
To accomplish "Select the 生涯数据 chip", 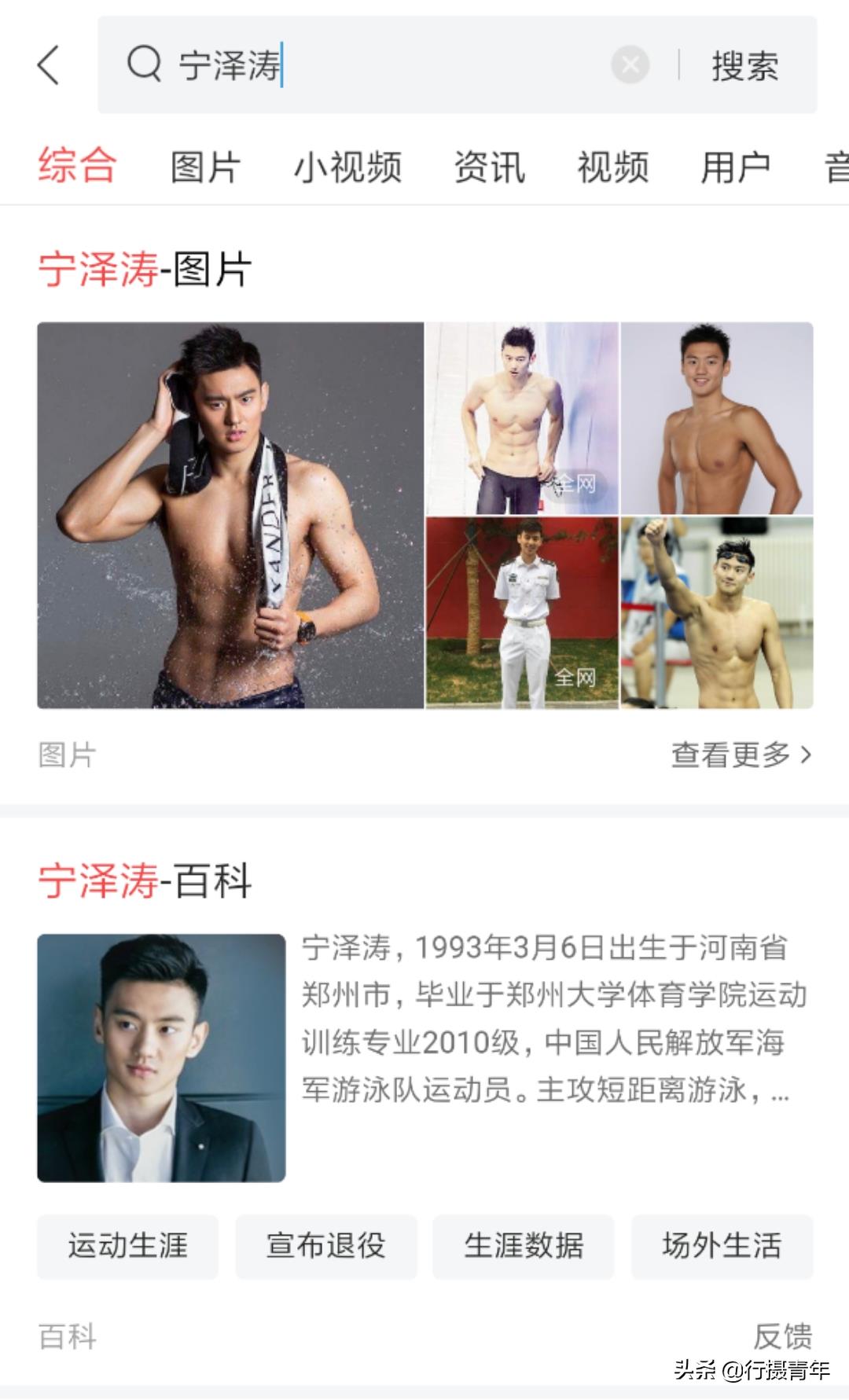I will [524, 1246].
